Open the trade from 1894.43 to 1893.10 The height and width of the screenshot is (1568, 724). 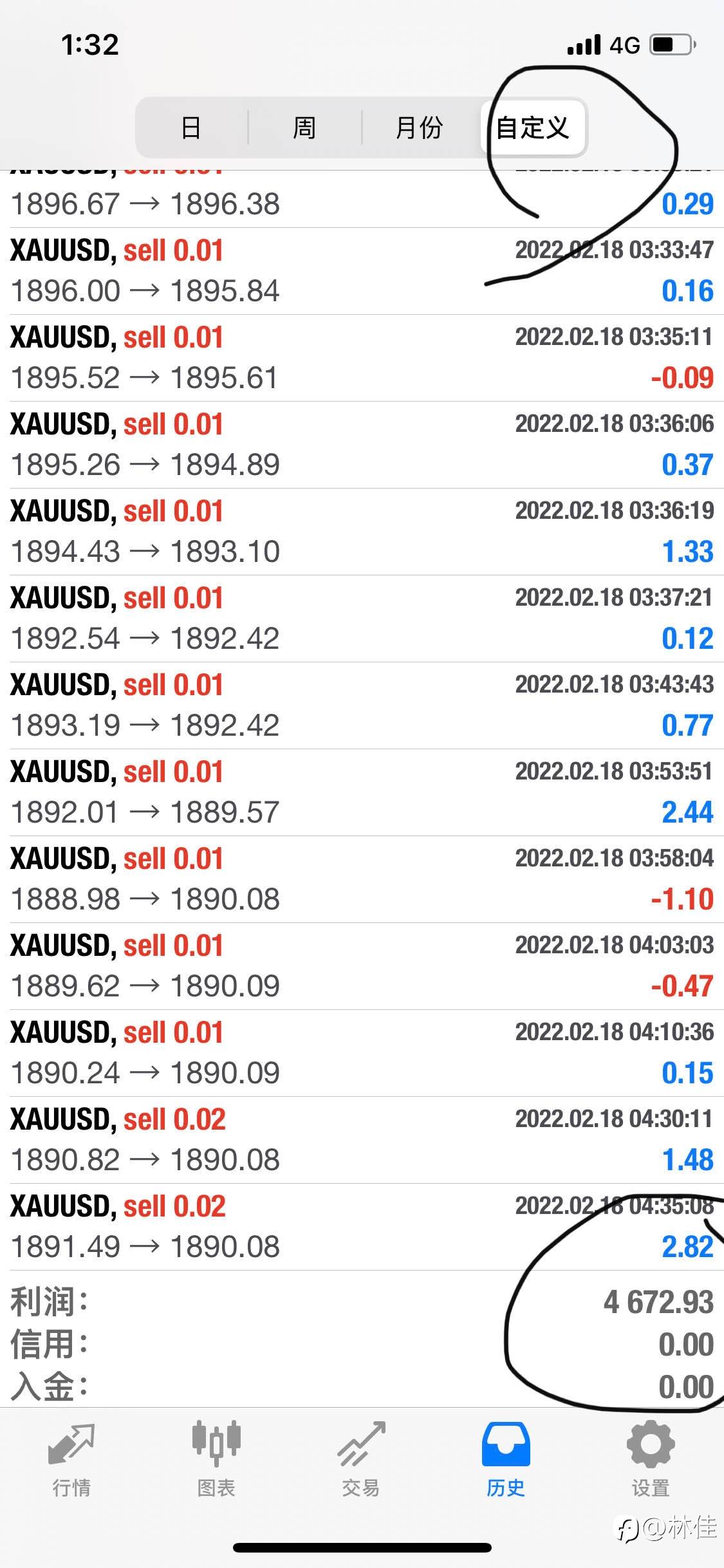pos(362,532)
